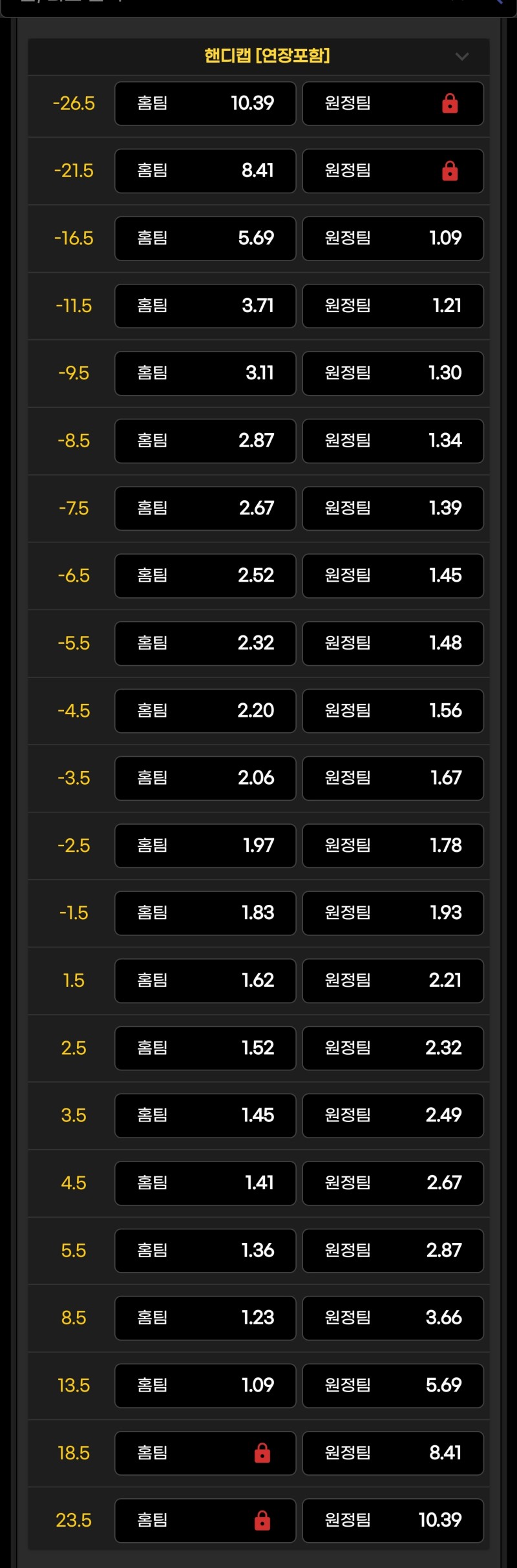Choose 원정팀 1.93 at -1.5 handicap
Screen dimensions: 517x1568
(392, 913)
